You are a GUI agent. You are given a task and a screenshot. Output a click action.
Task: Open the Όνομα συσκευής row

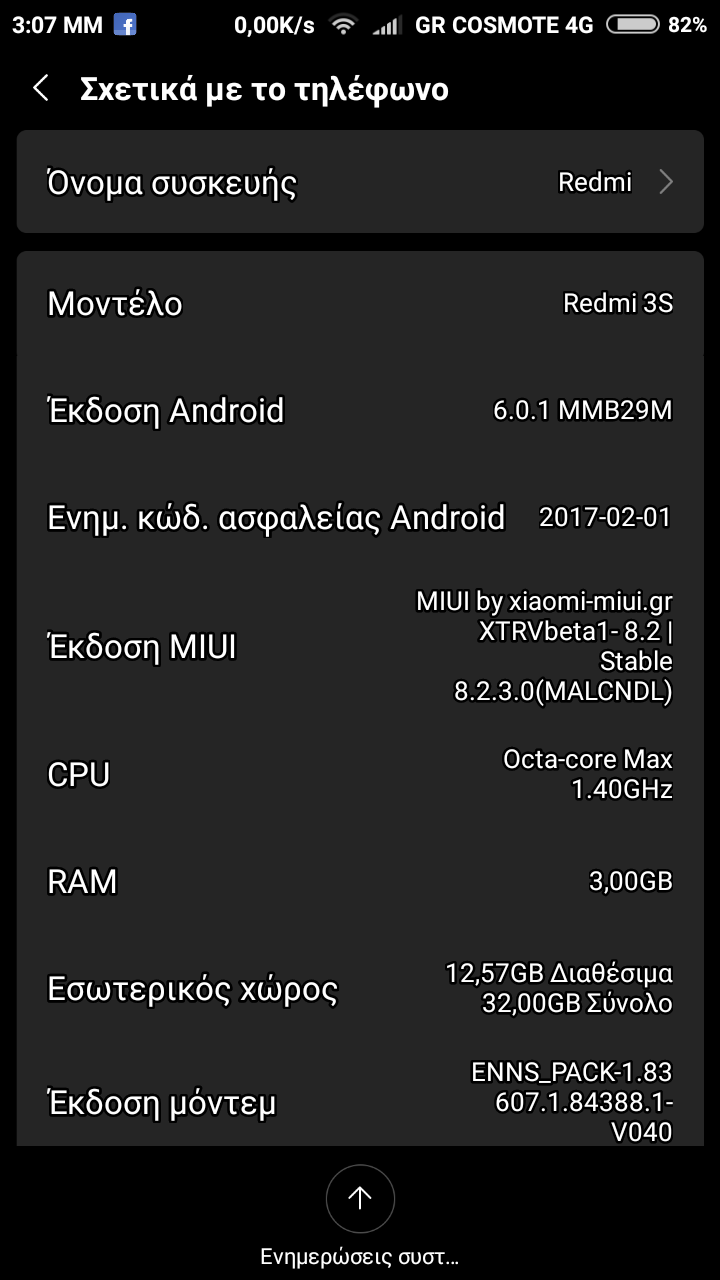360,183
